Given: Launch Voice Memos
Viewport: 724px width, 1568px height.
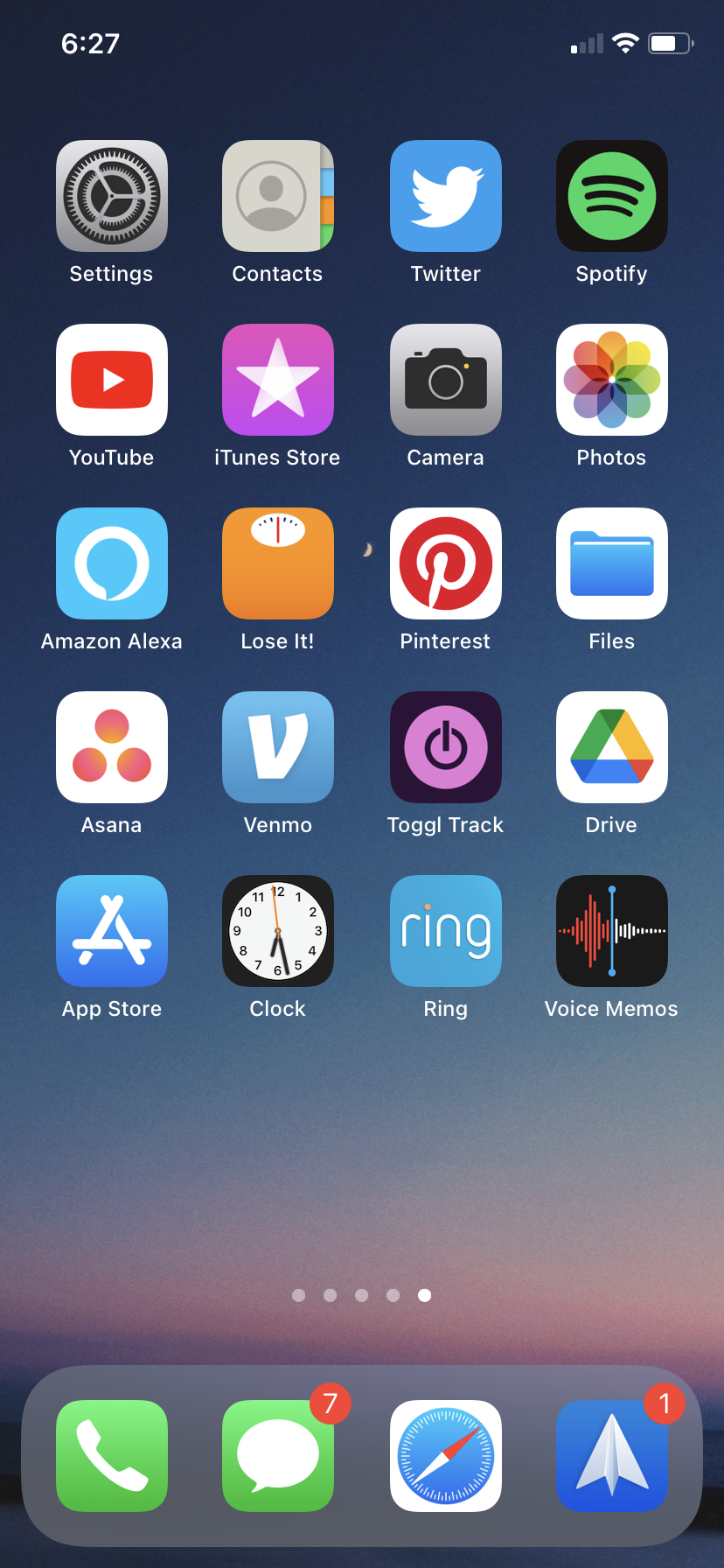Looking at the screenshot, I should tap(612, 931).
